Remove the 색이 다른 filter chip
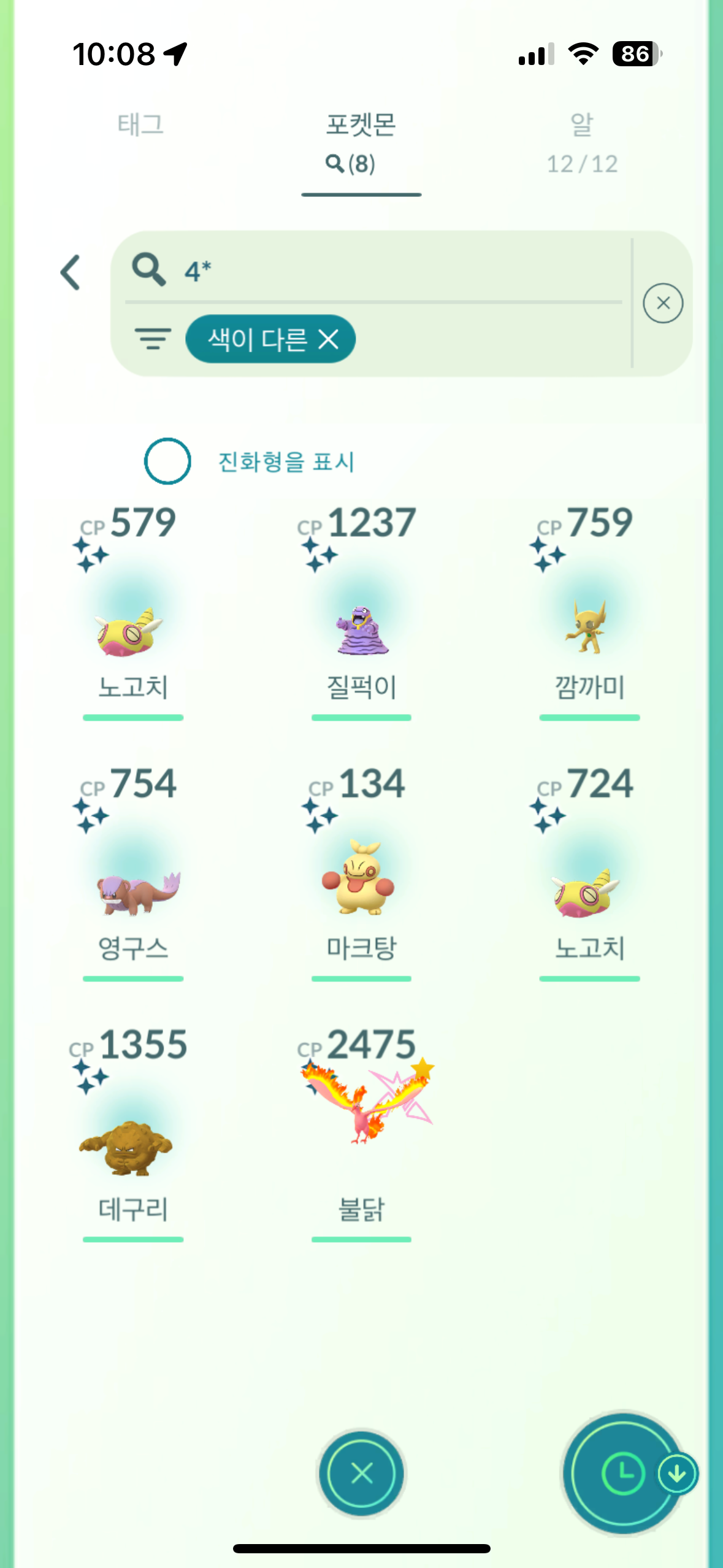The image size is (723, 1568). pyautogui.click(x=329, y=339)
